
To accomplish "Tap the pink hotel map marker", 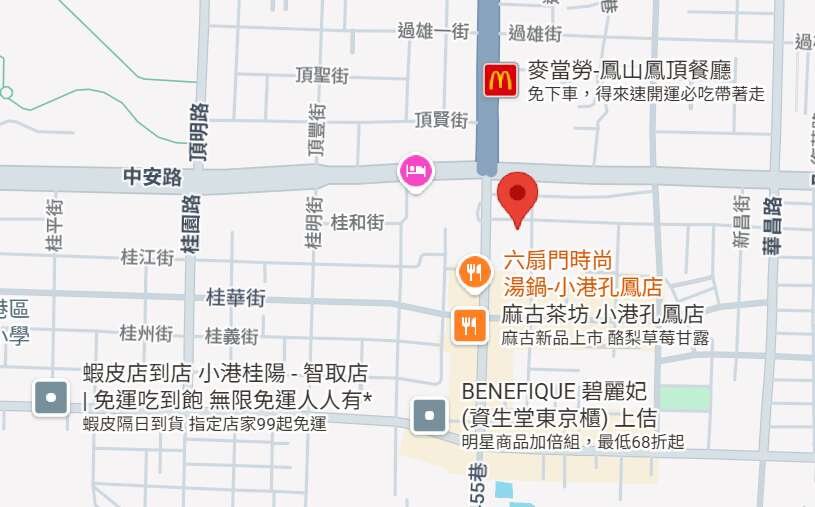I will 416,170.
